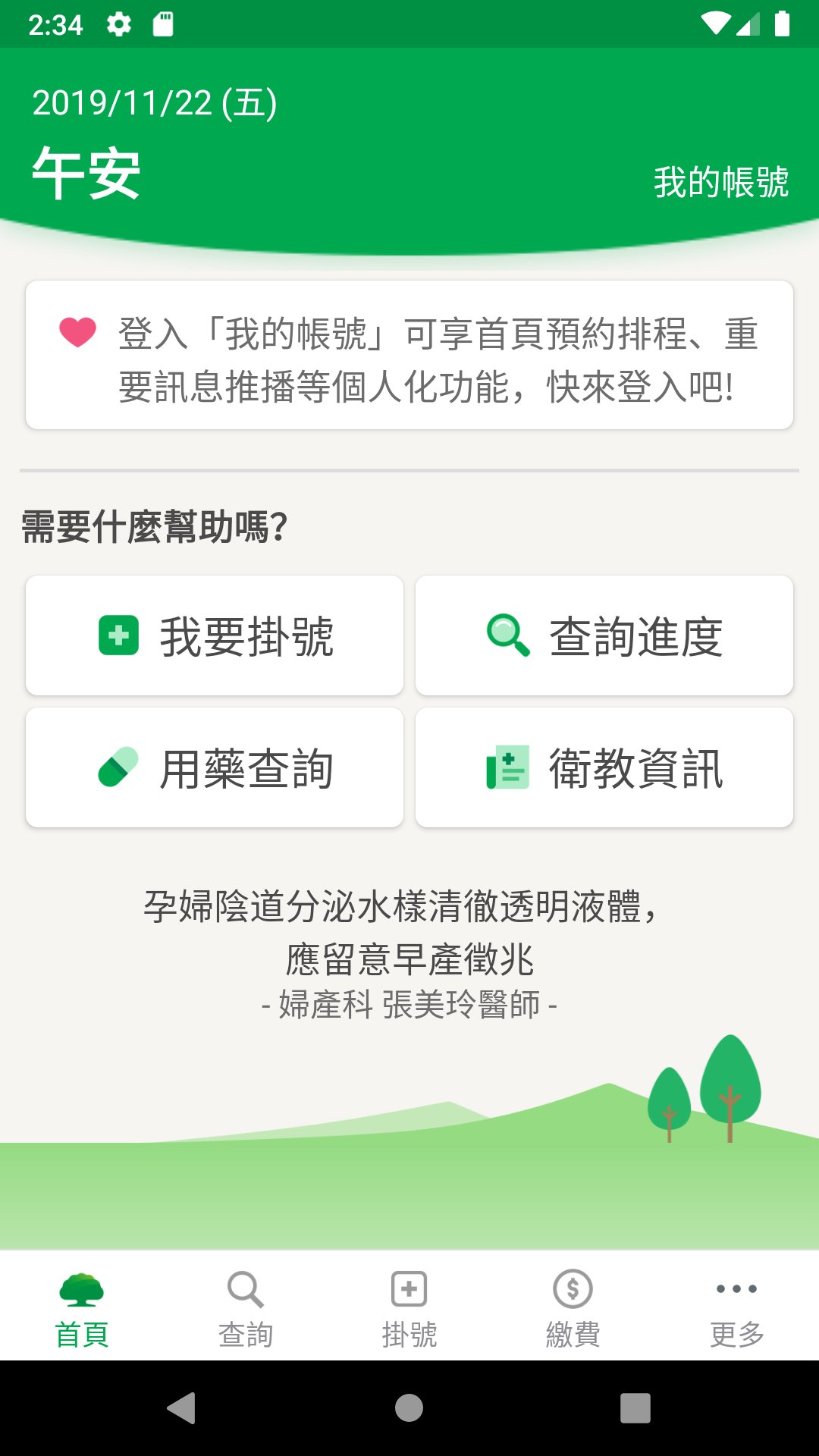View 衛教資訊 health education
This screenshot has height=1456, width=819.
pos(604,767)
